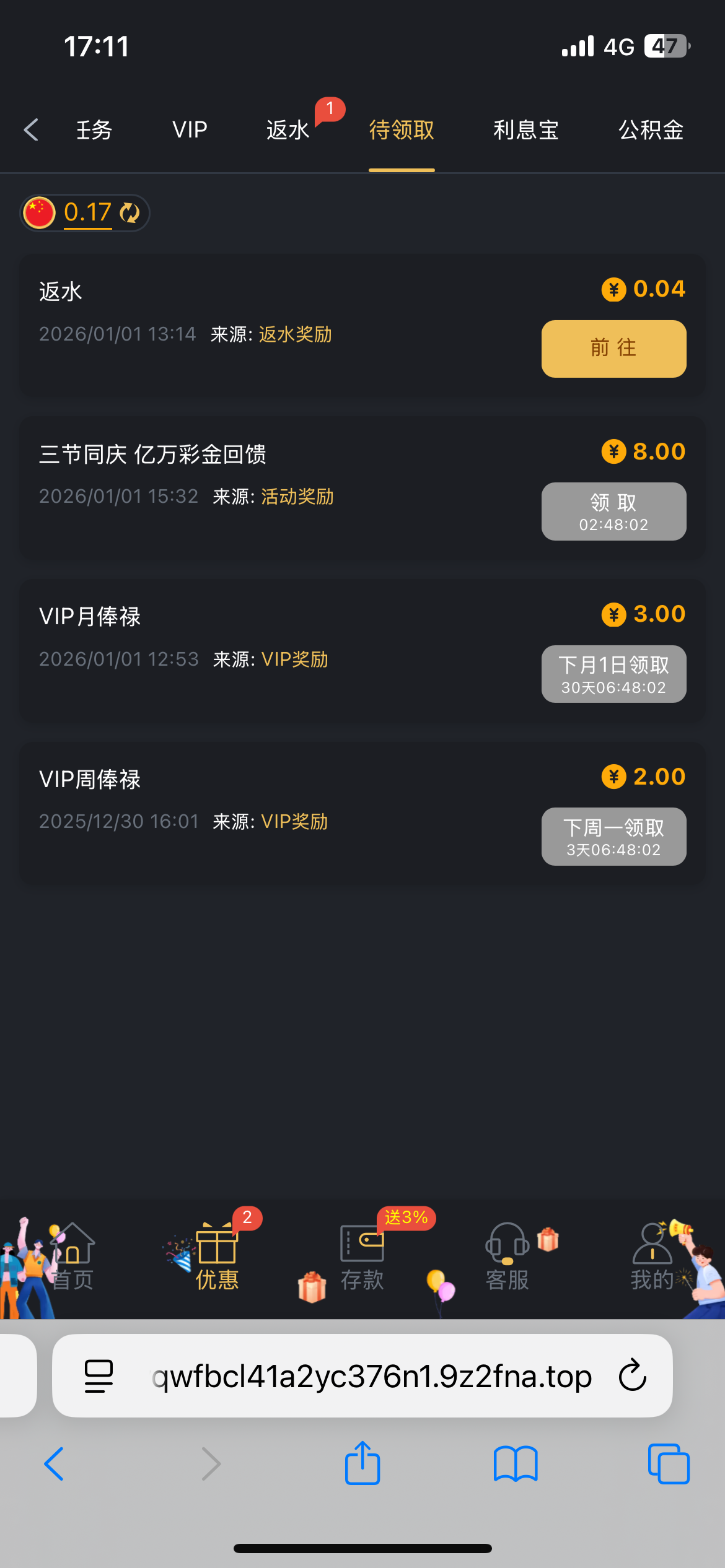Switch to the 任务 tab

pyautogui.click(x=94, y=130)
